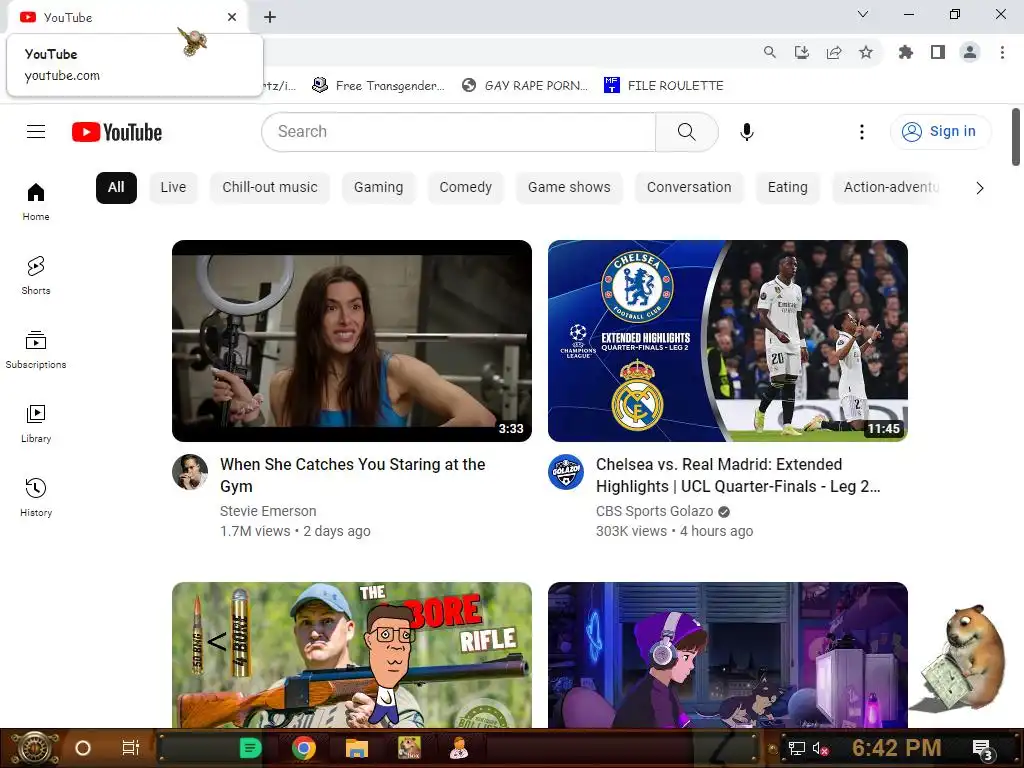Bookmark this page with the star
The width and height of the screenshot is (1024, 768).
pos(866,53)
